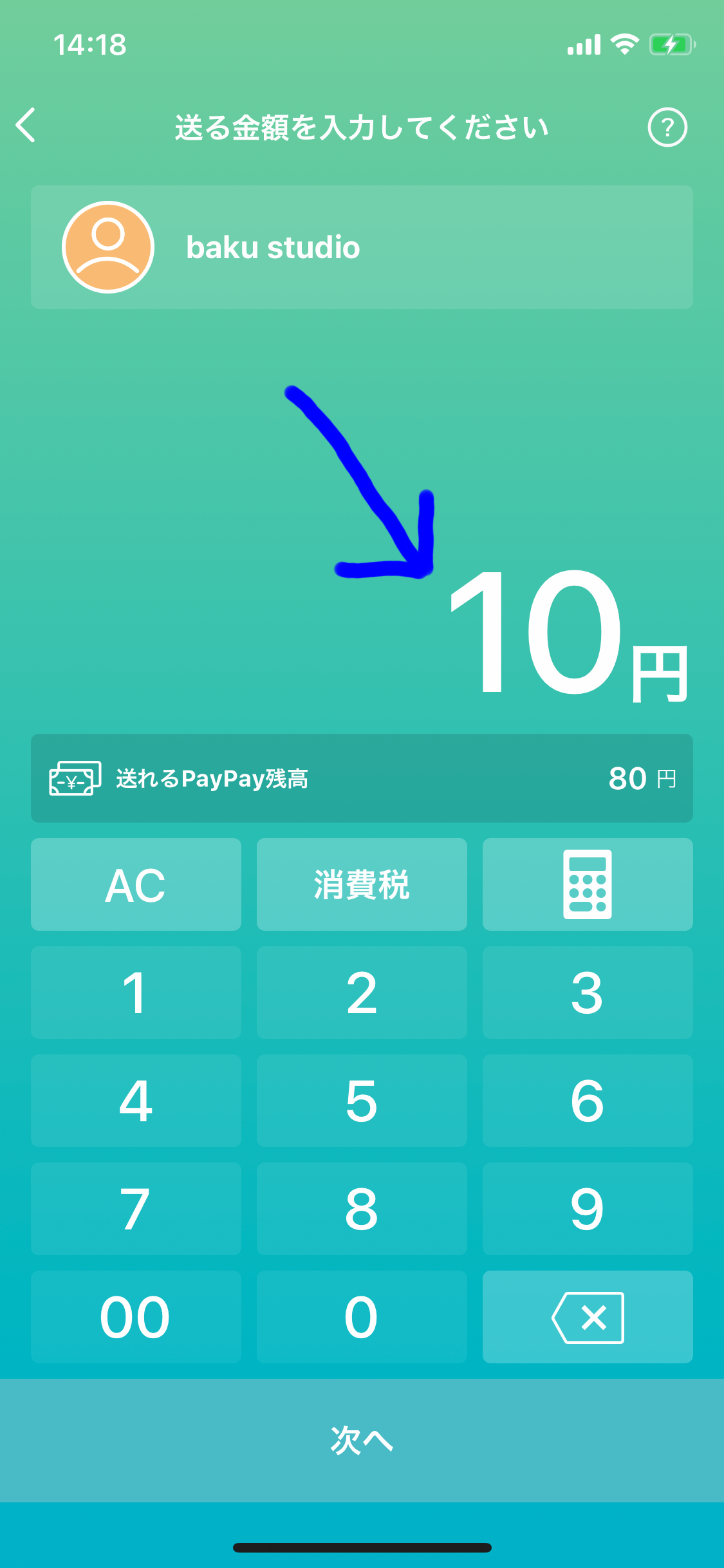Viewport: 724px width, 1568px height.
Task: Enter digit 2 on keypad
Action: point(362,993)
